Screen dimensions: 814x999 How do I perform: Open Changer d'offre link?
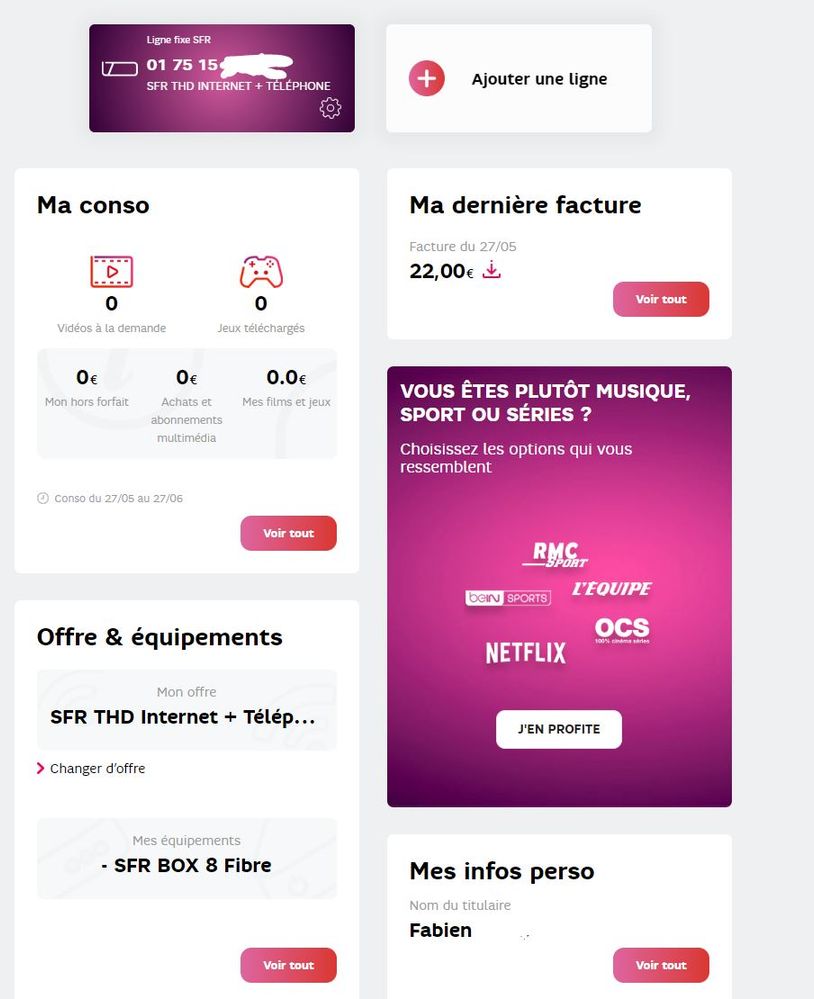(x=96, y=768)
